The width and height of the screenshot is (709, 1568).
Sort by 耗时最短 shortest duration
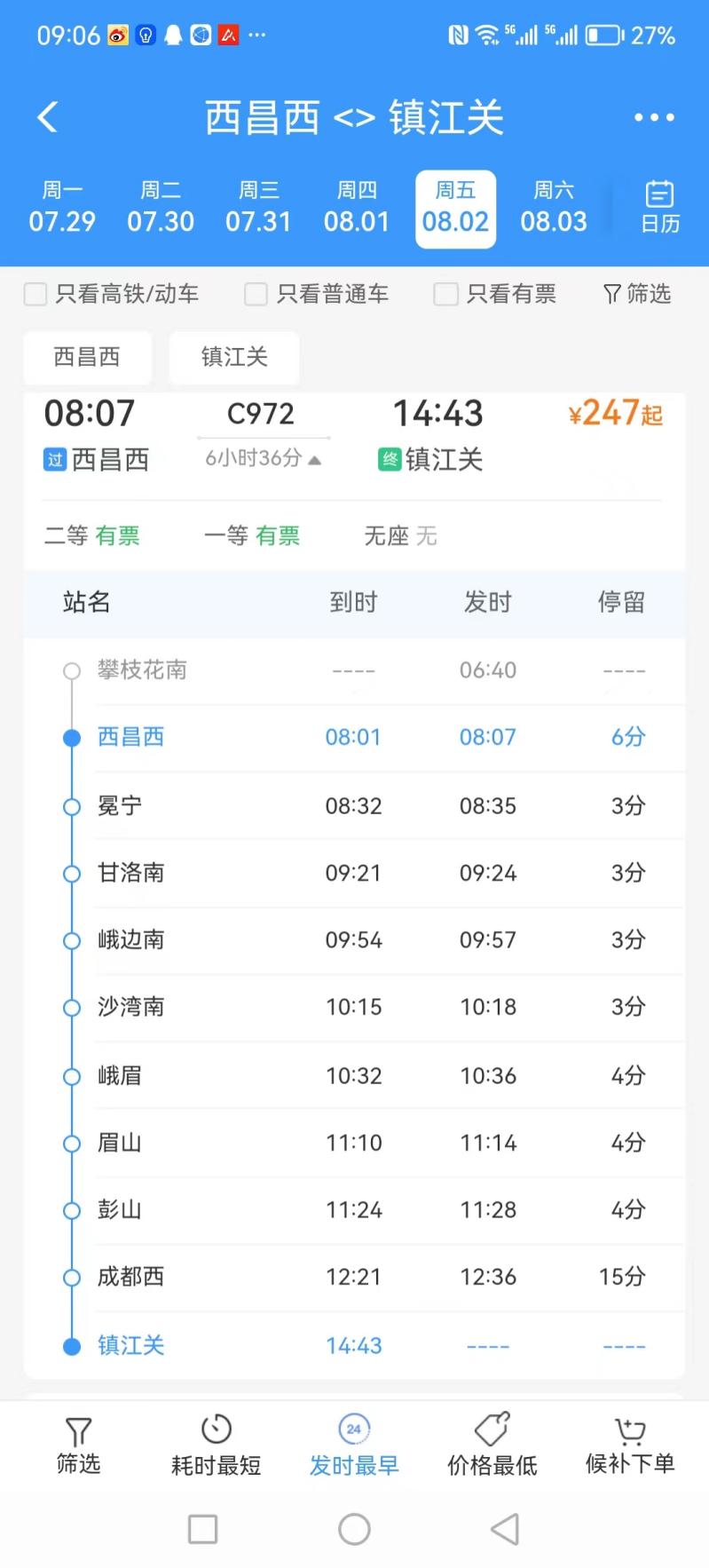click(x=216, y=1445)
